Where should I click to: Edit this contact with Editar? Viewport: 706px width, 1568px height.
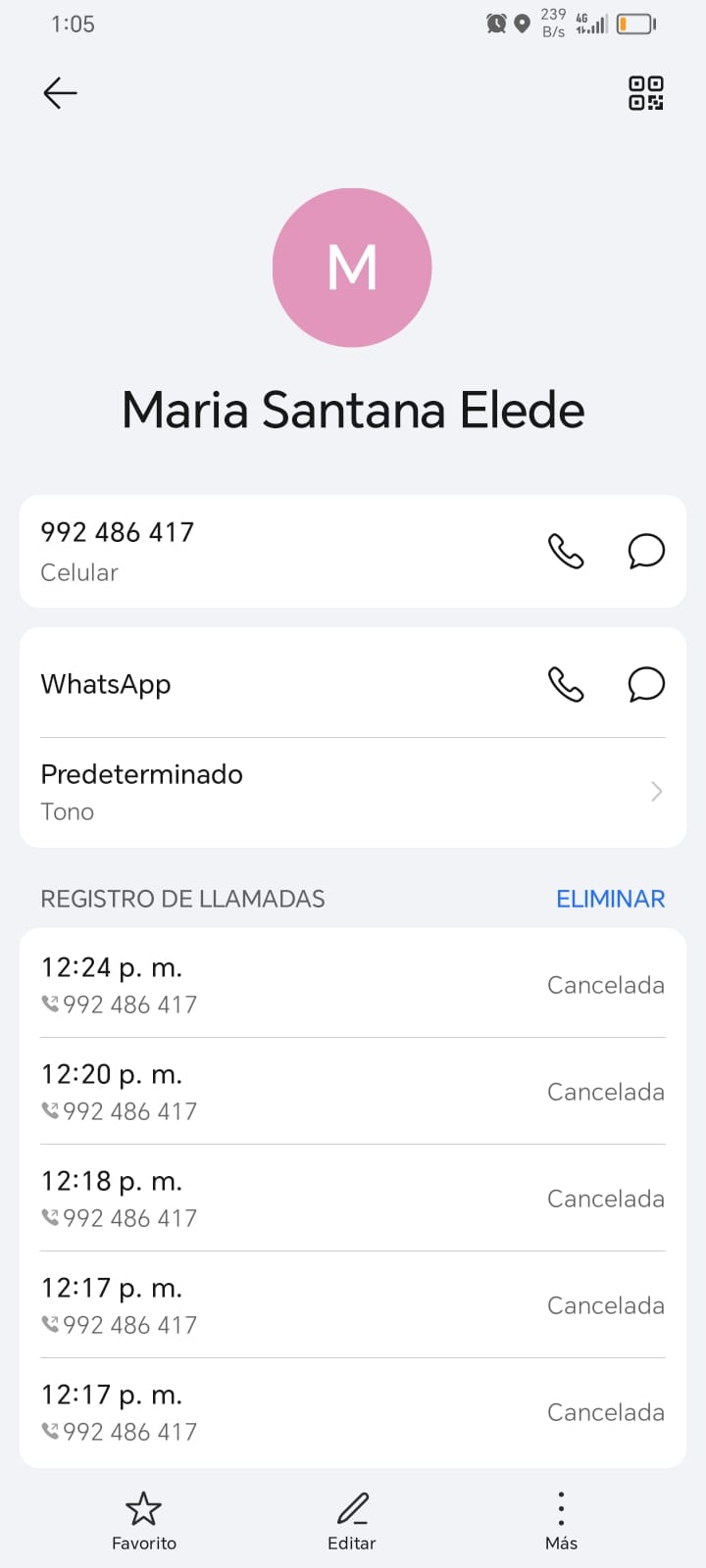(352, 1520)
